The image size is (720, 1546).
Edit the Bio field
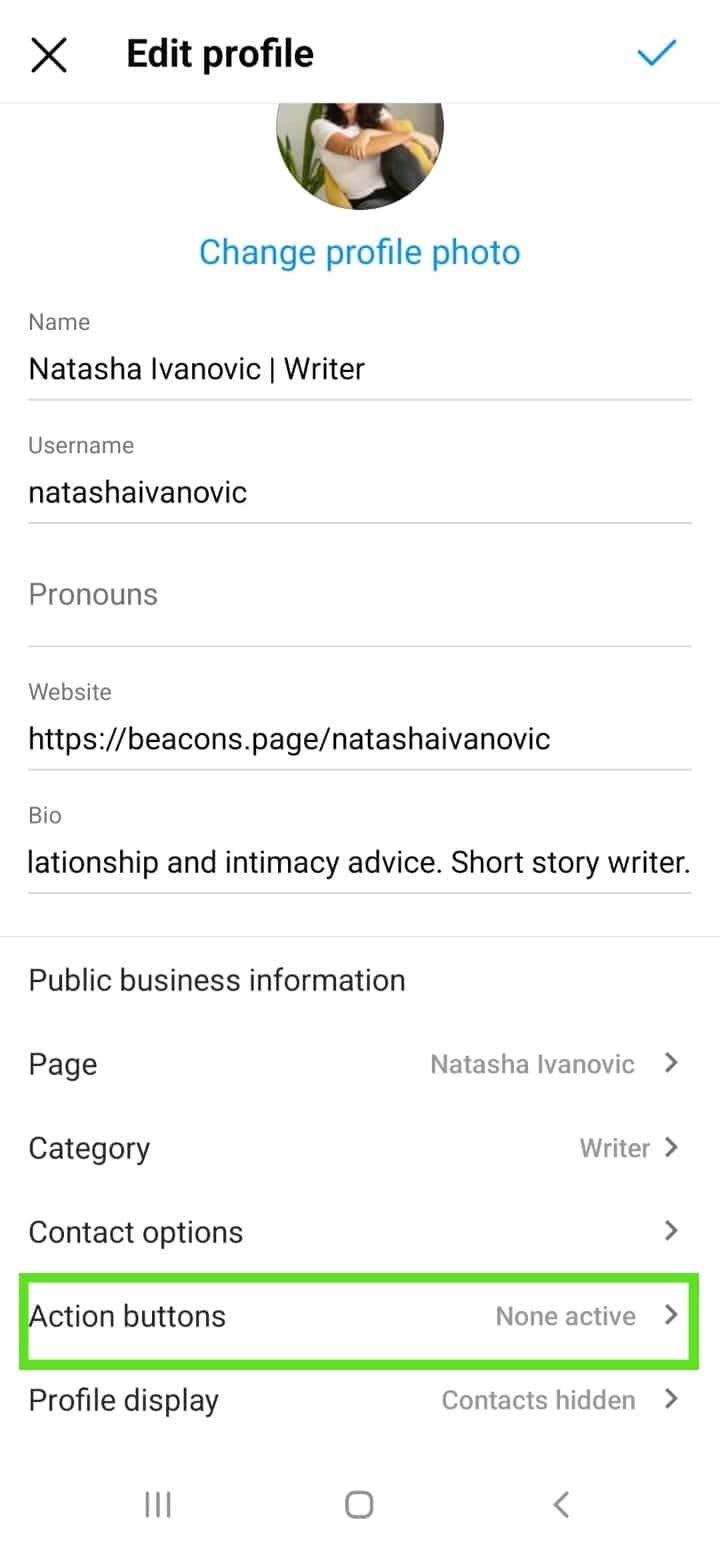click(359, 862)
